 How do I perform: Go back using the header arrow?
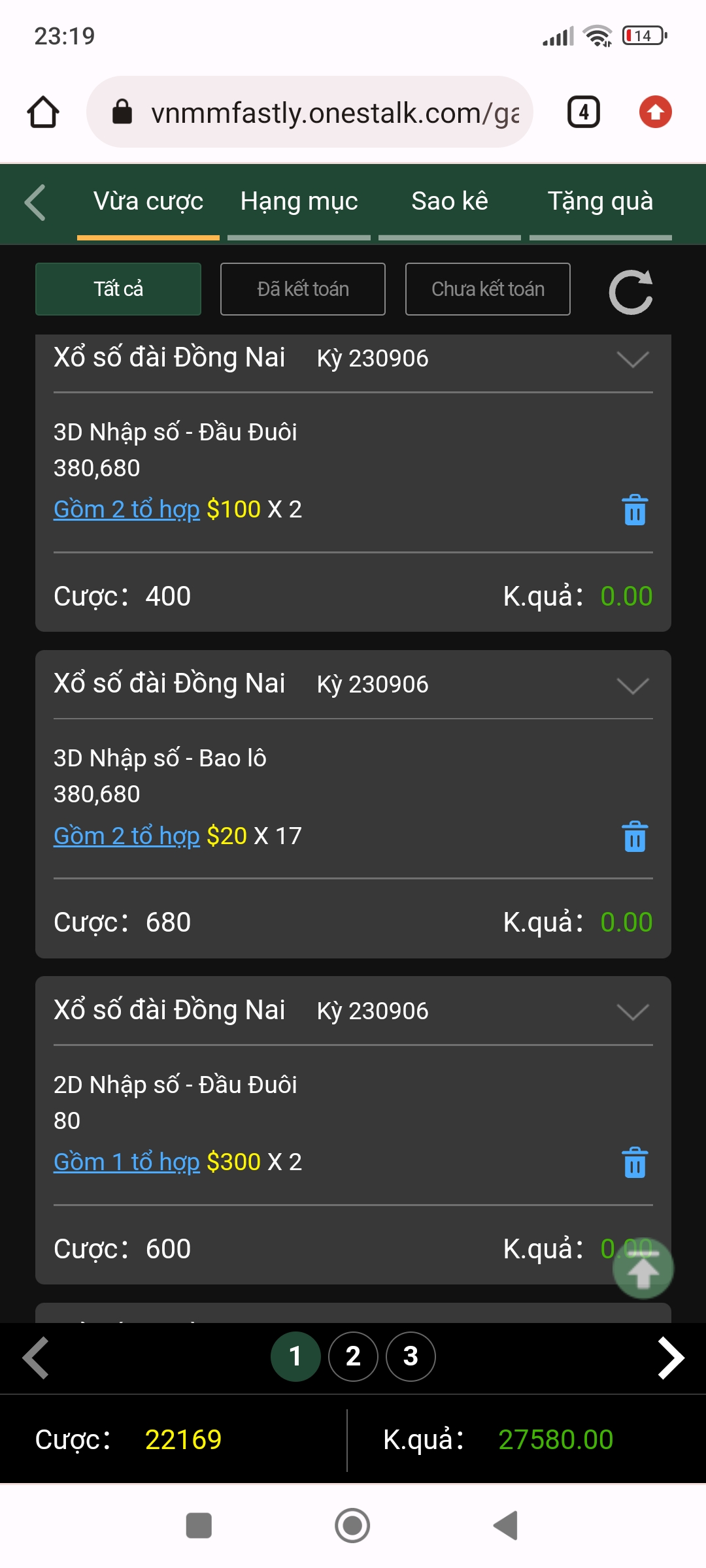point(35,203)
